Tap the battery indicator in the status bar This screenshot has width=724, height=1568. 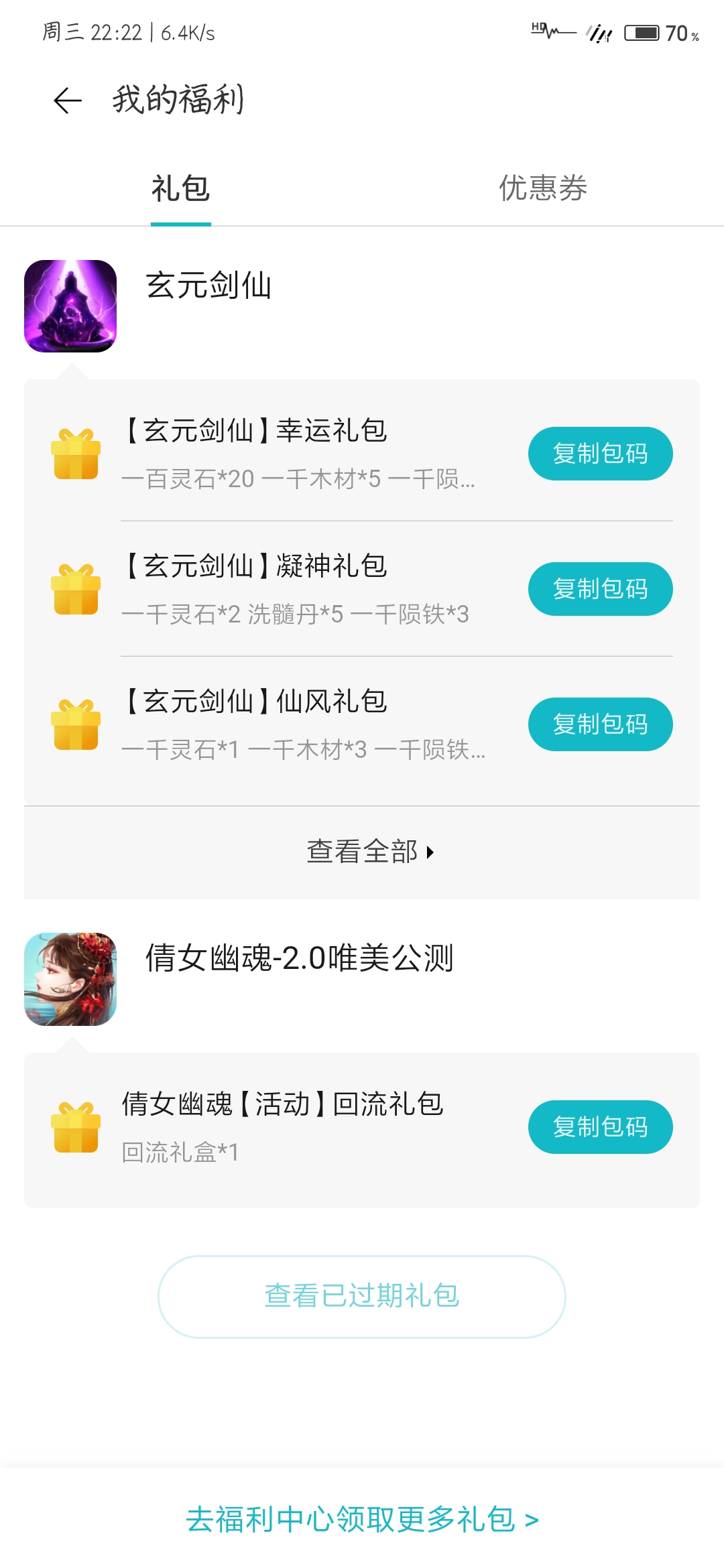[x=644, y=32]
